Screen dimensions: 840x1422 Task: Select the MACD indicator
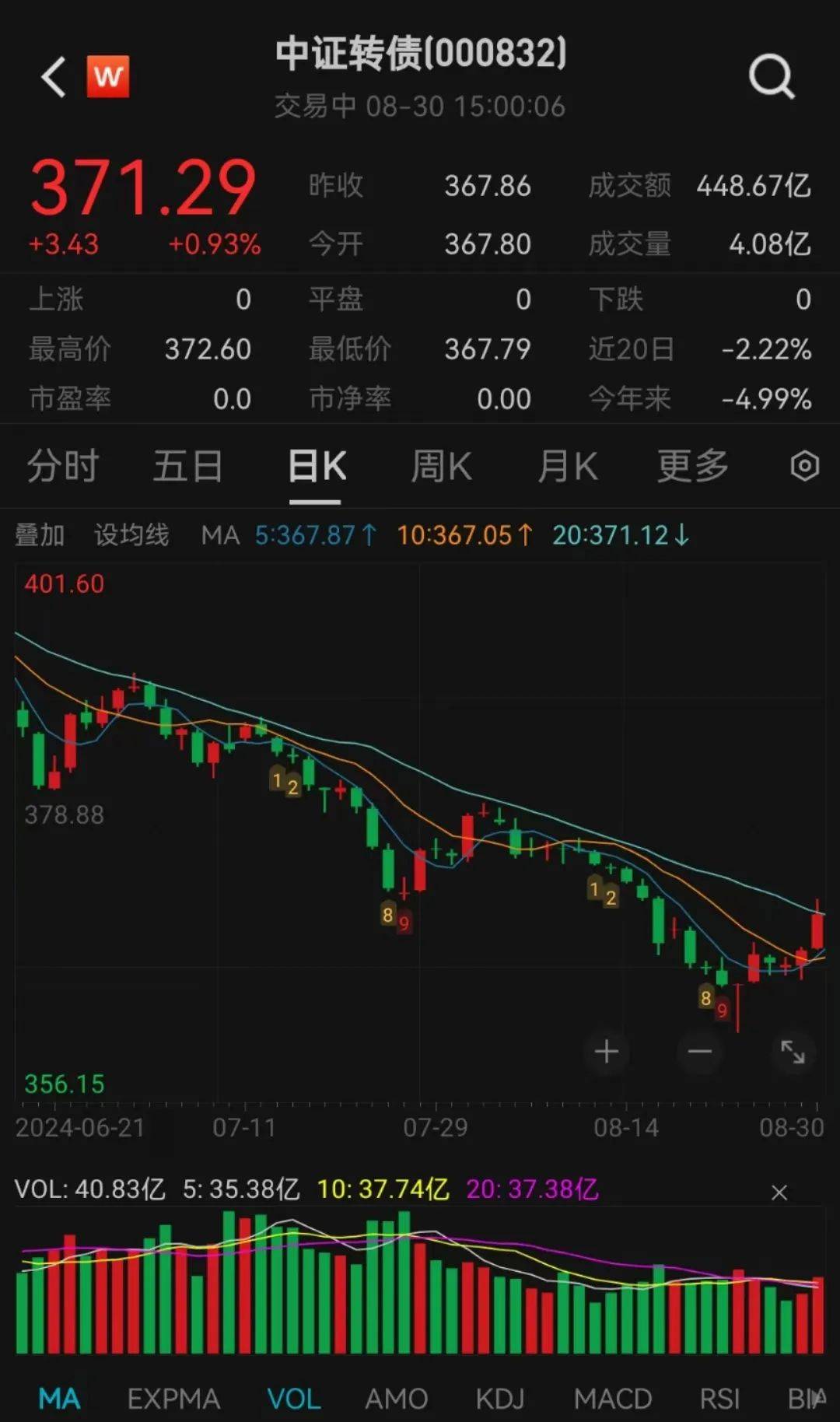tap(614, 1398)
